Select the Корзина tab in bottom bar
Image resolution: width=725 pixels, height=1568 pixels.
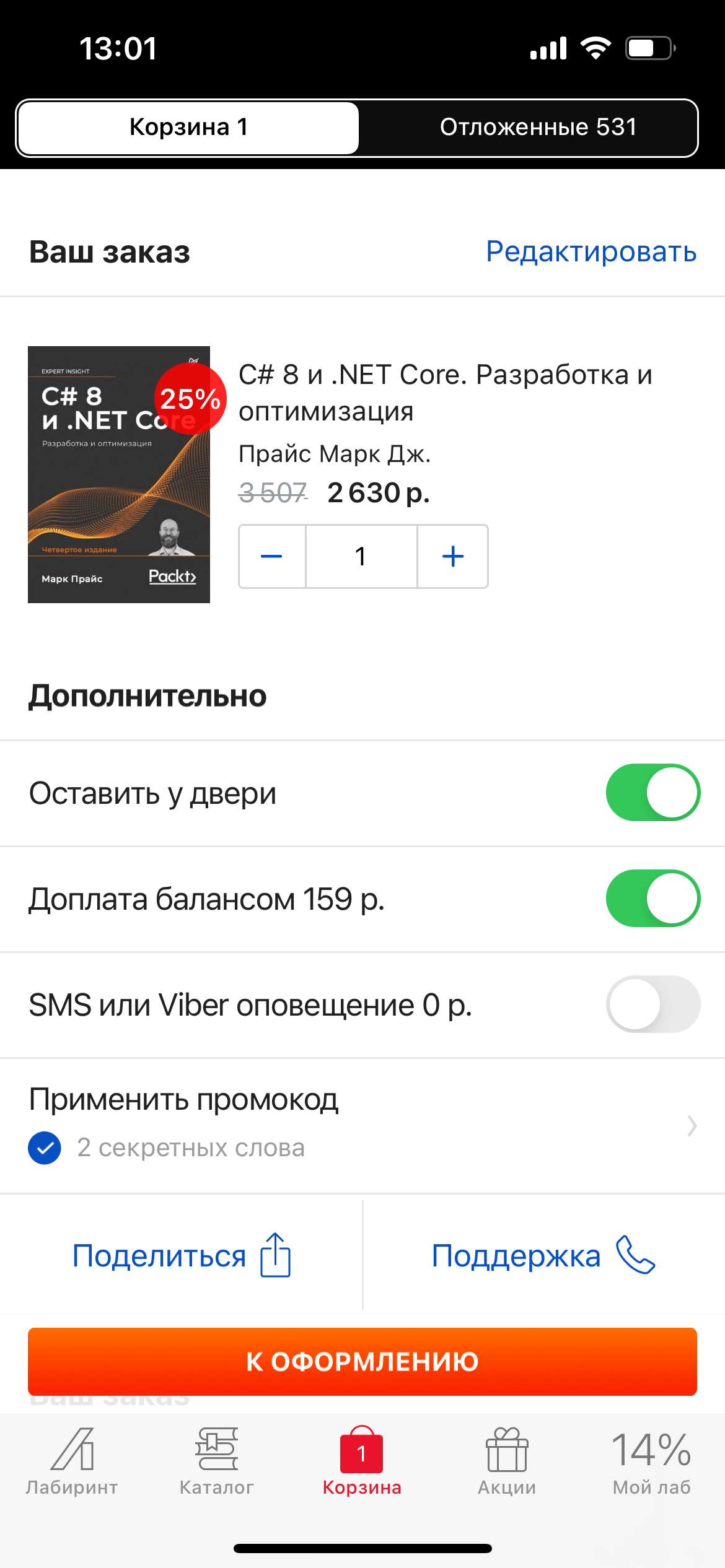[362, 1460]
